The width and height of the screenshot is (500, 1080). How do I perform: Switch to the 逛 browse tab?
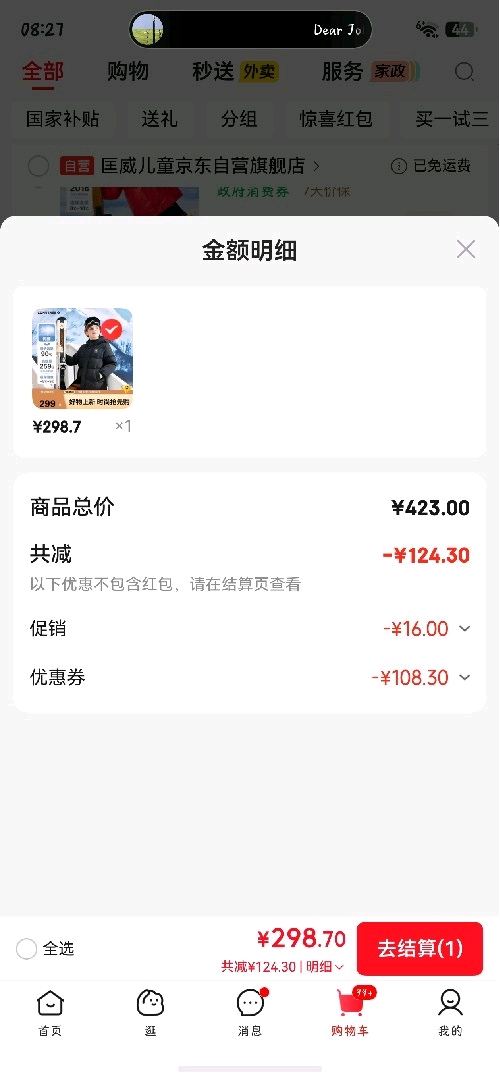[150, 1012]
